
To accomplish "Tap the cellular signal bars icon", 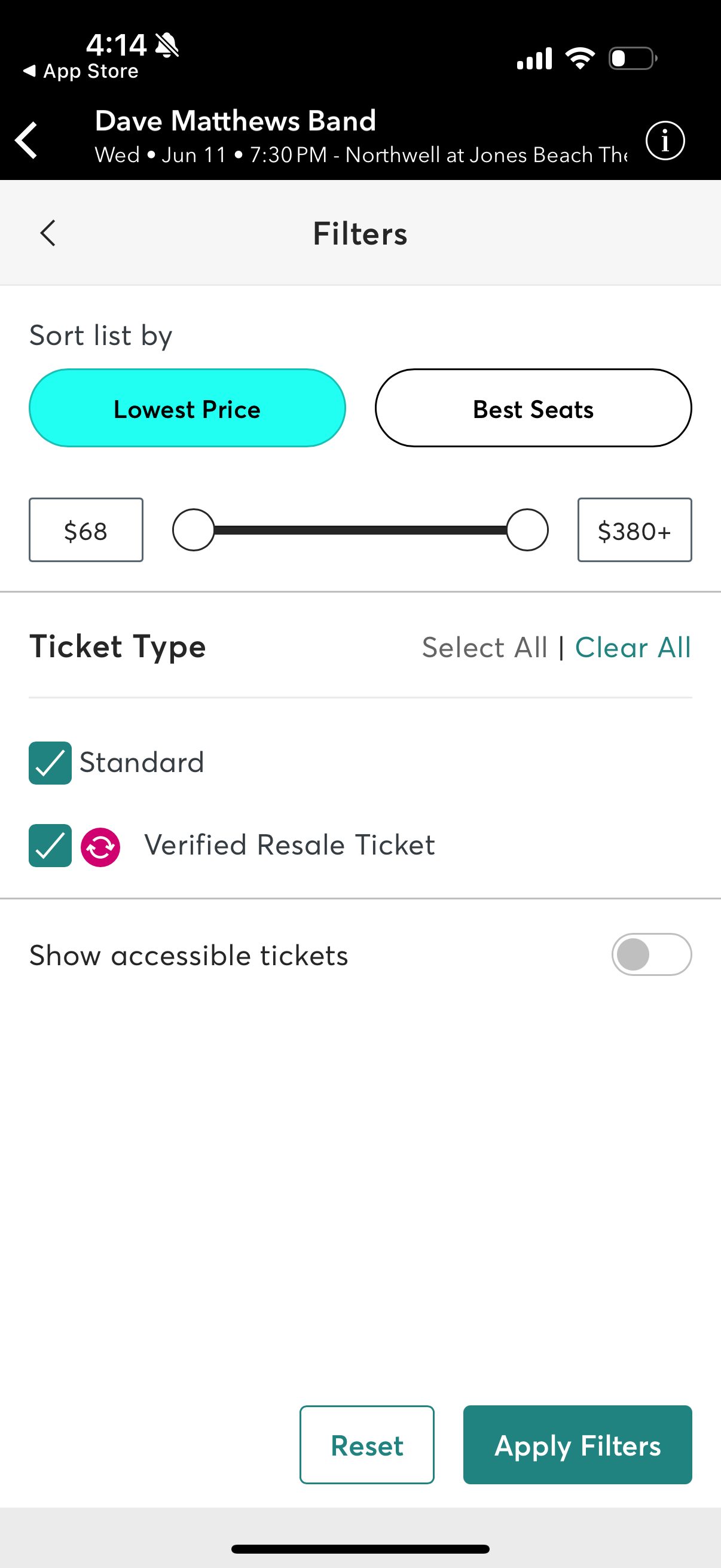I will pos(533,58).
